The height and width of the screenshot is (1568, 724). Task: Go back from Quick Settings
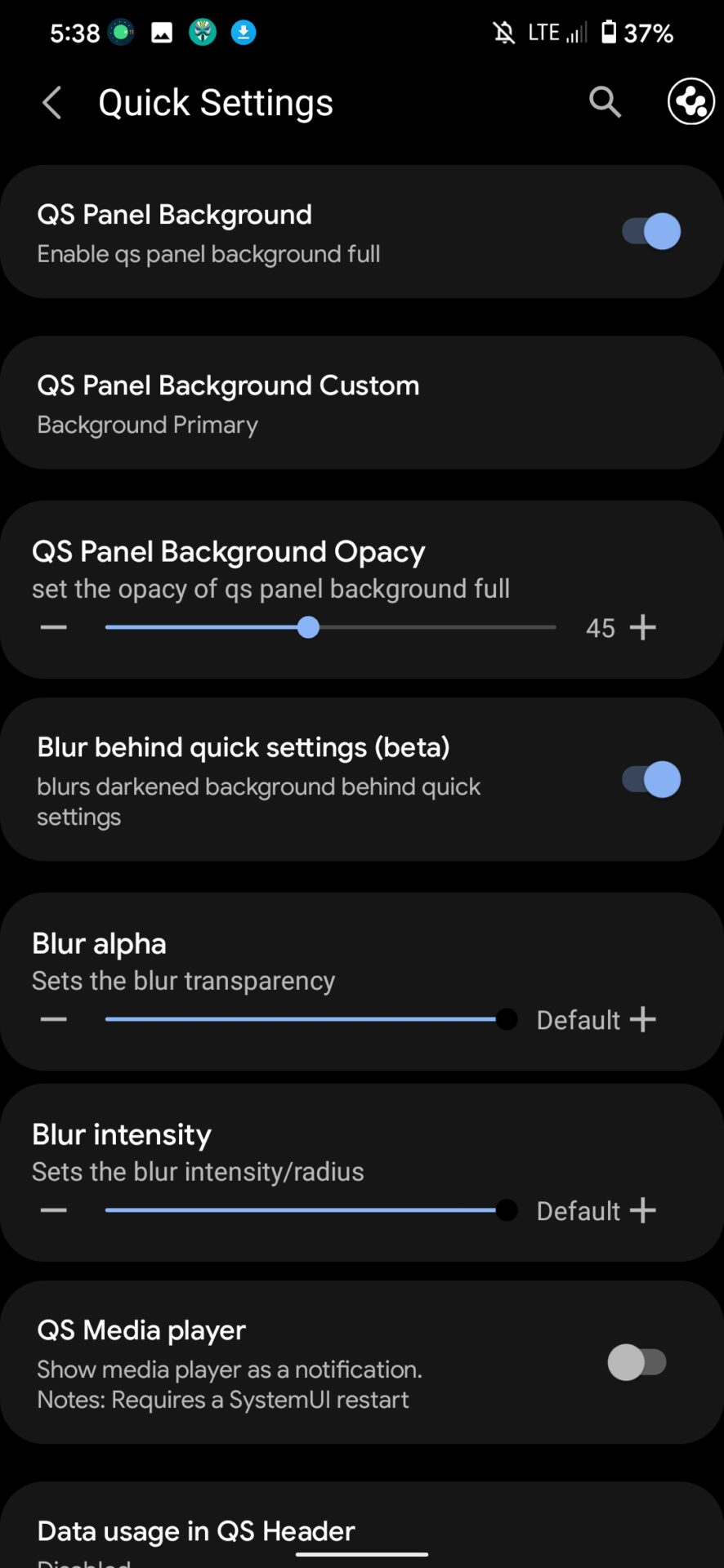(x=52, y=103)
